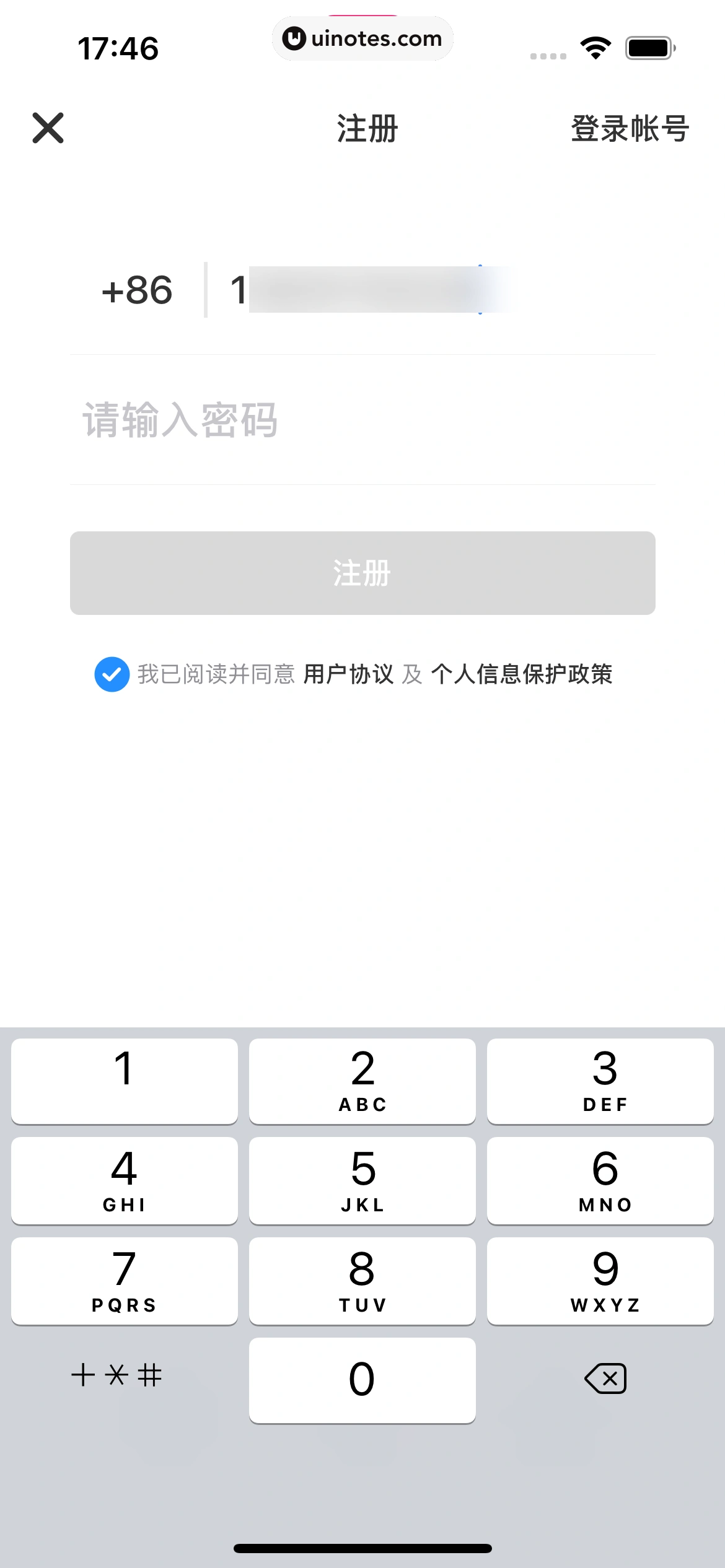Uncheck the agreement checkbox
This screenshot has width=725, height=1568.
[x=112, y=674]
